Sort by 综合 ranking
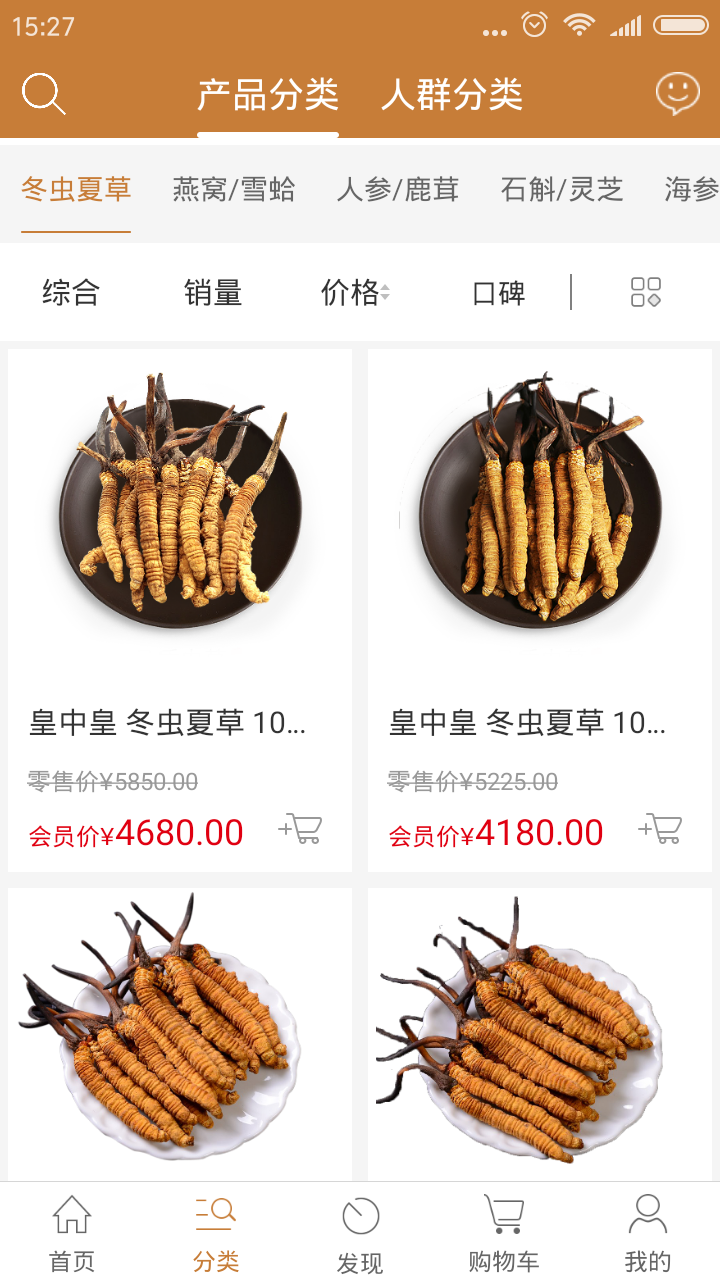This screenshot has height=1280, width=720. pos(71,293)
